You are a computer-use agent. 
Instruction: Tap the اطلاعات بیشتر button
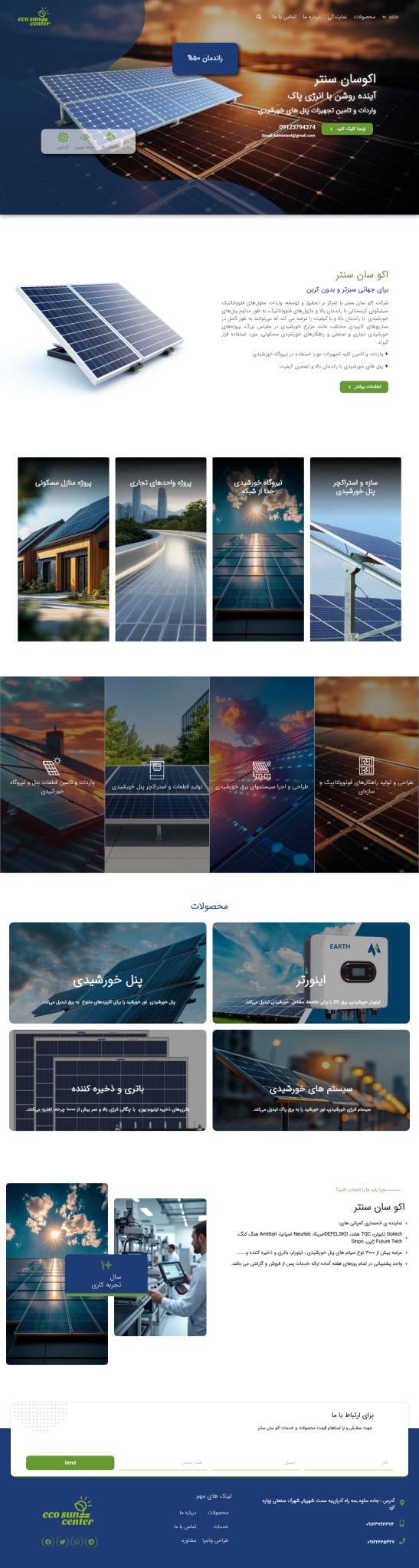click(364, 387)
